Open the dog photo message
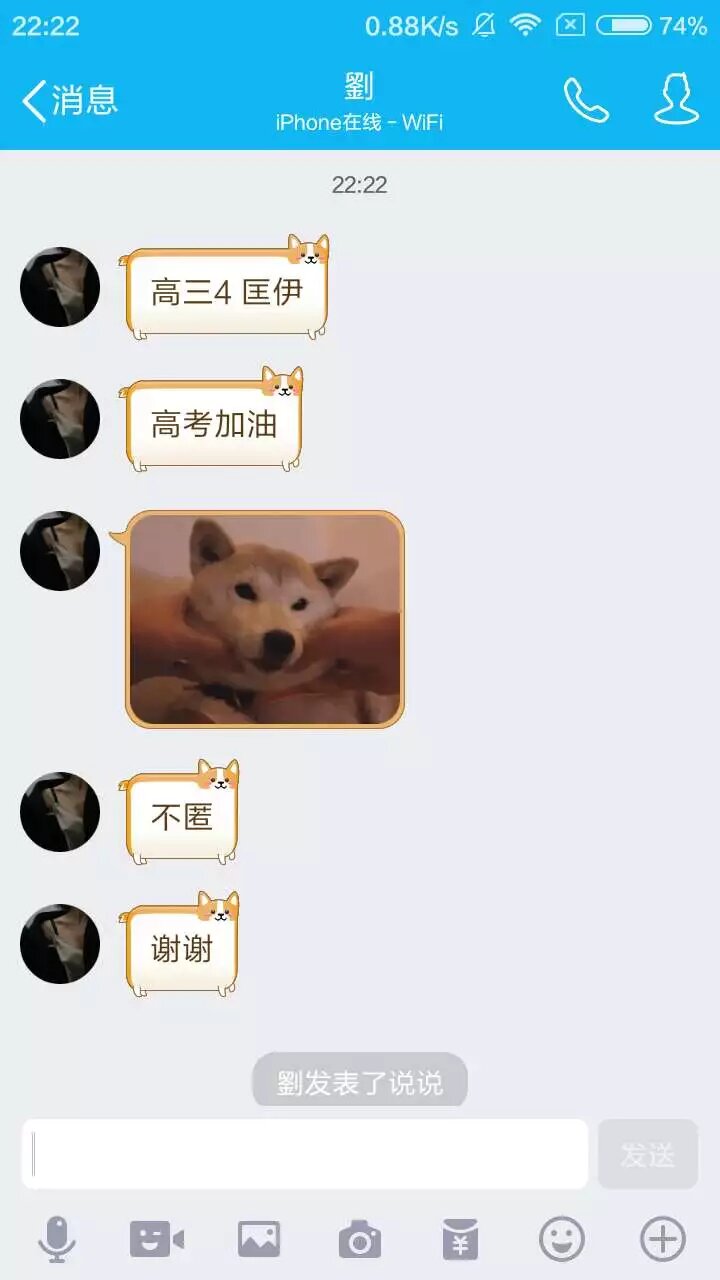This screenshot has height=1280, width=720. click(265, 619)
